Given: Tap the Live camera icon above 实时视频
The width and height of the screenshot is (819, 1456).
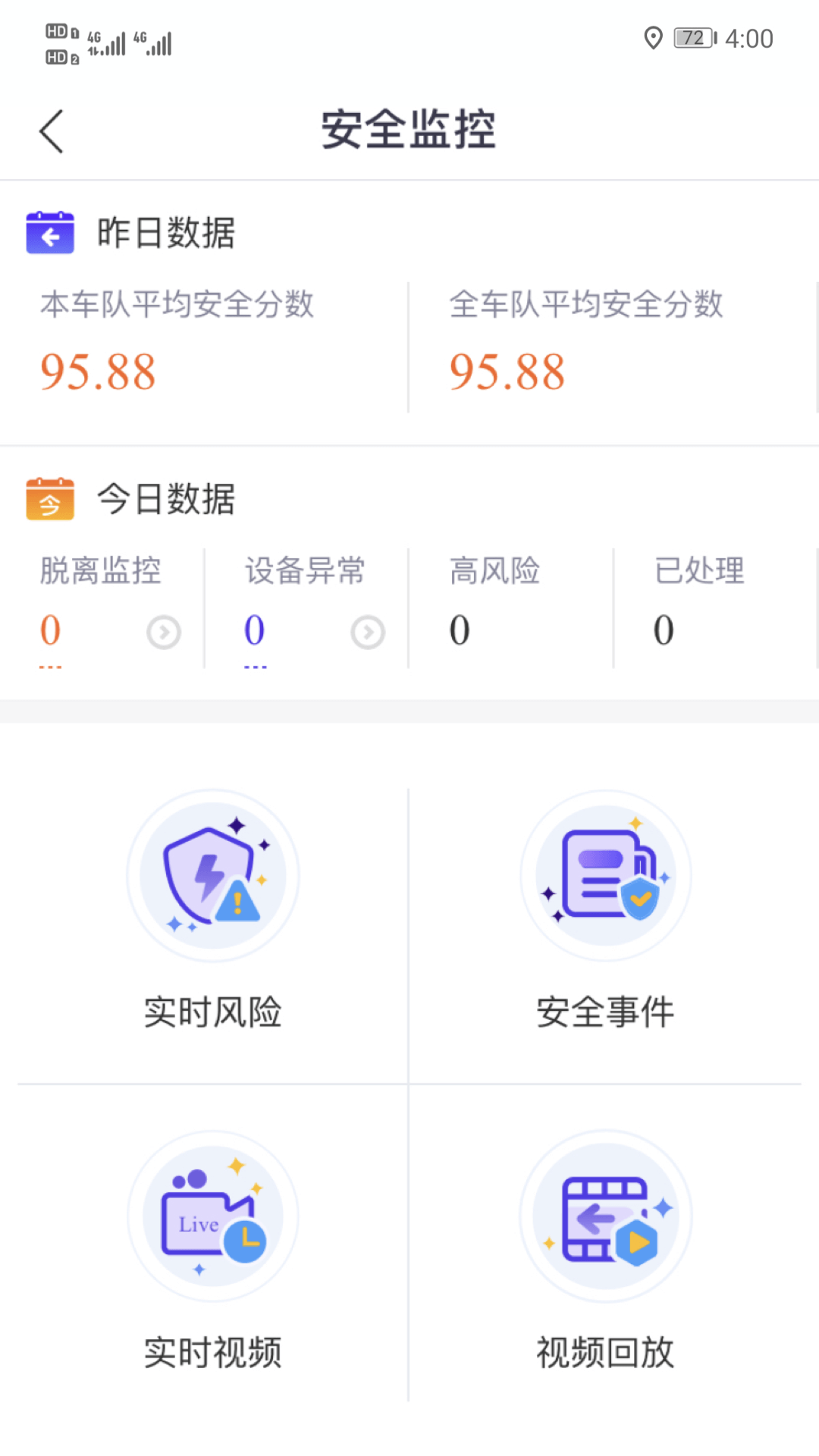Looking at the screenshot, I should [213, 1216].
